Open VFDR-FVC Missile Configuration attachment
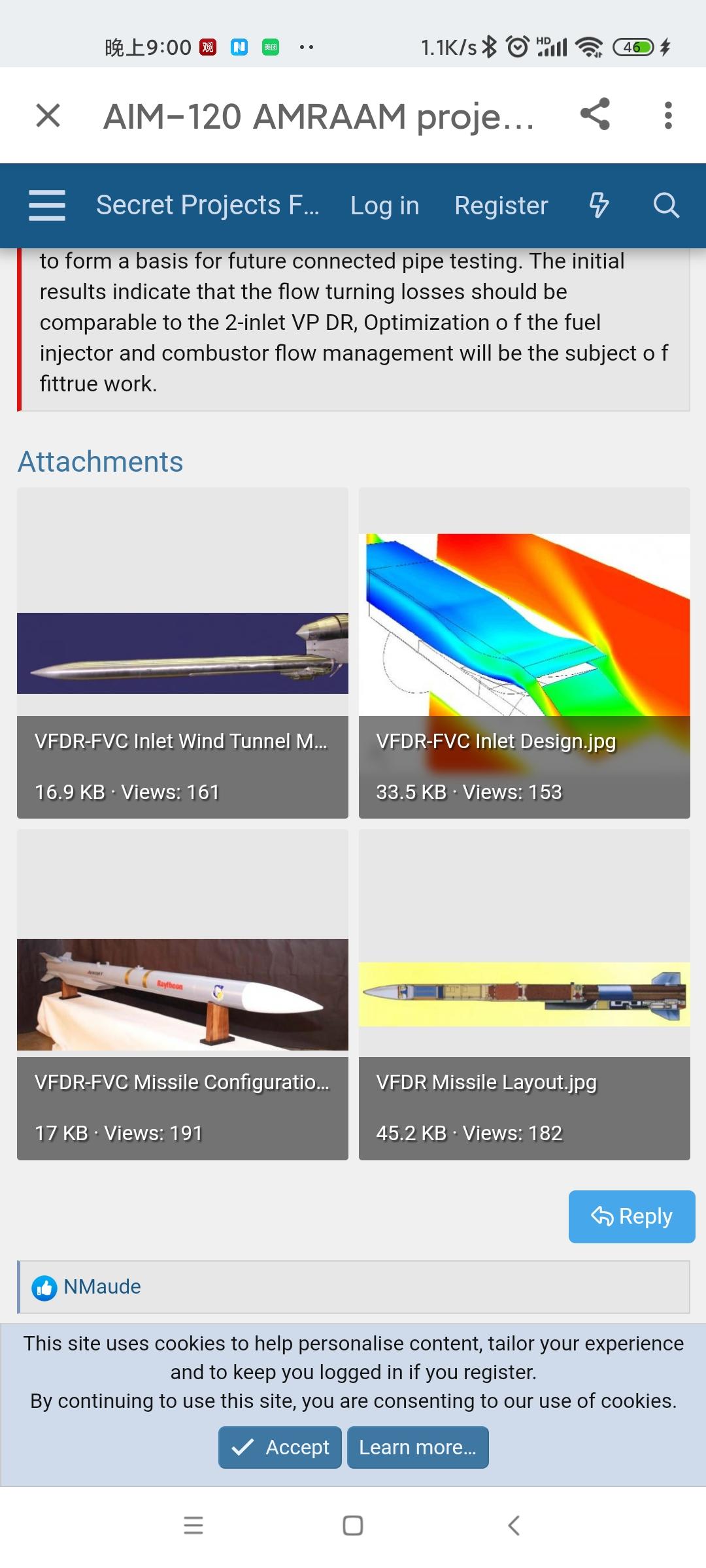 point(182,994)
